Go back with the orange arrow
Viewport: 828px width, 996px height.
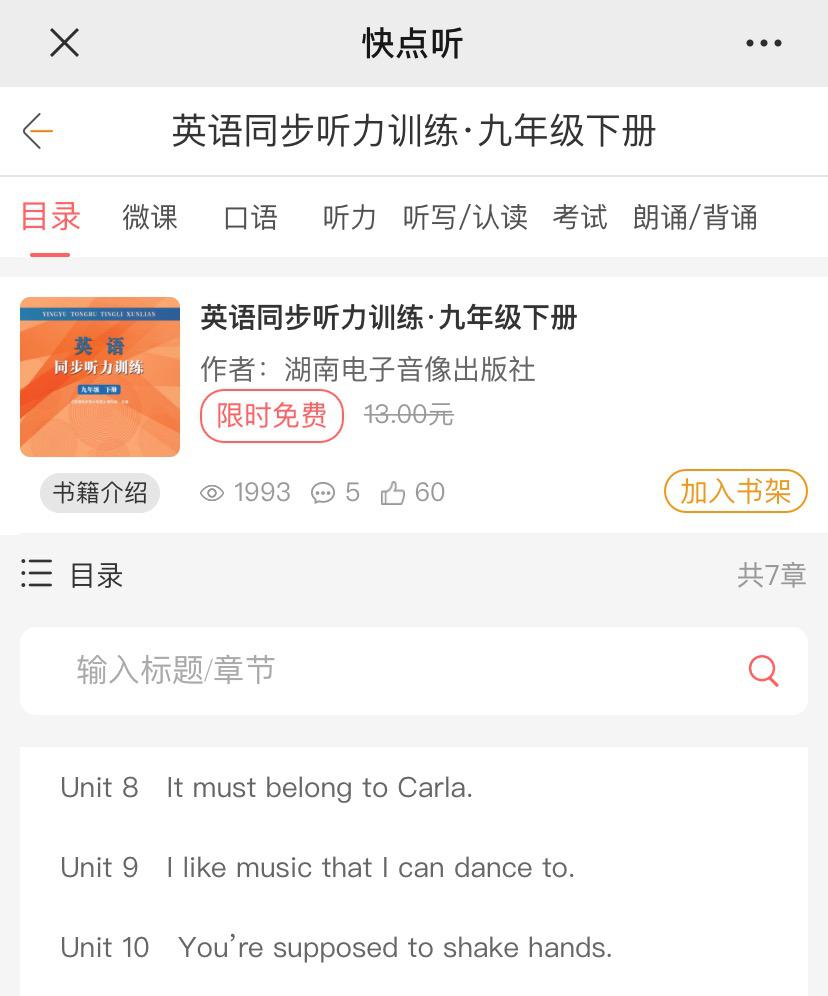point(37,131)
